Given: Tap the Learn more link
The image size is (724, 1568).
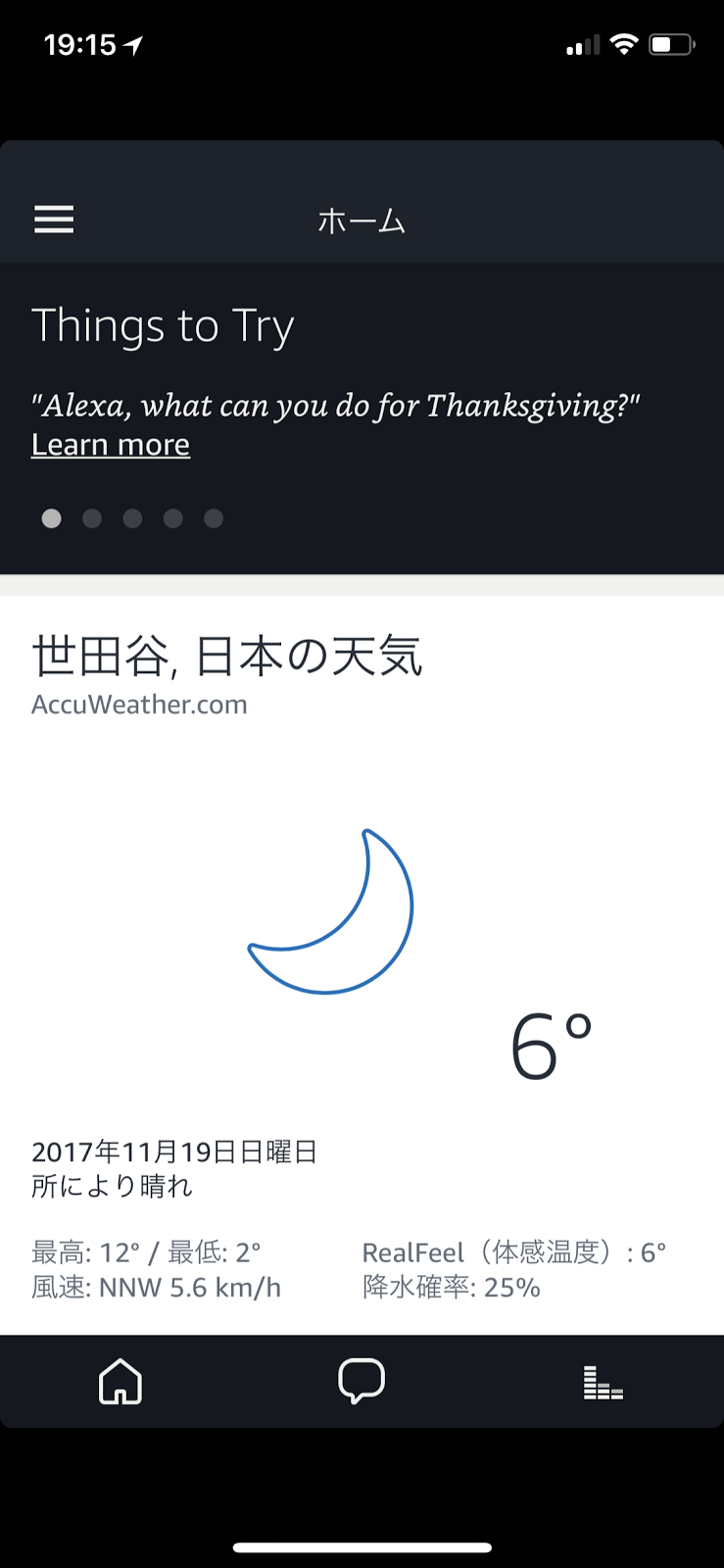Looking at the screenshot, I should pos(111,445).
